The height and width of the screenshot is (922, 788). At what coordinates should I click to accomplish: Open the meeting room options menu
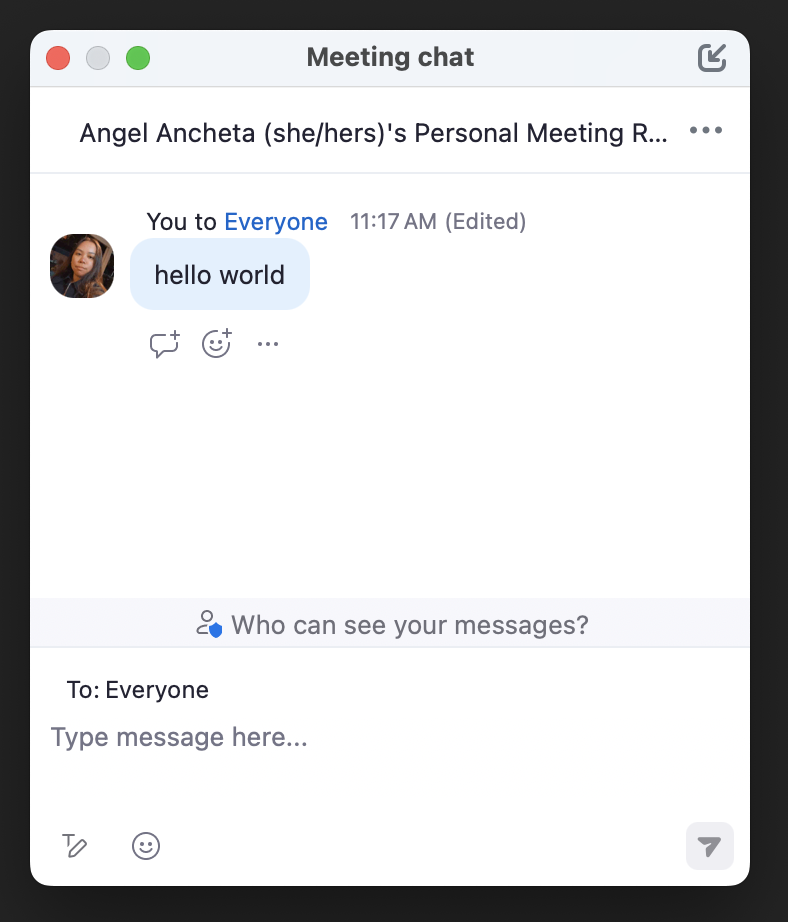point(706,130)
